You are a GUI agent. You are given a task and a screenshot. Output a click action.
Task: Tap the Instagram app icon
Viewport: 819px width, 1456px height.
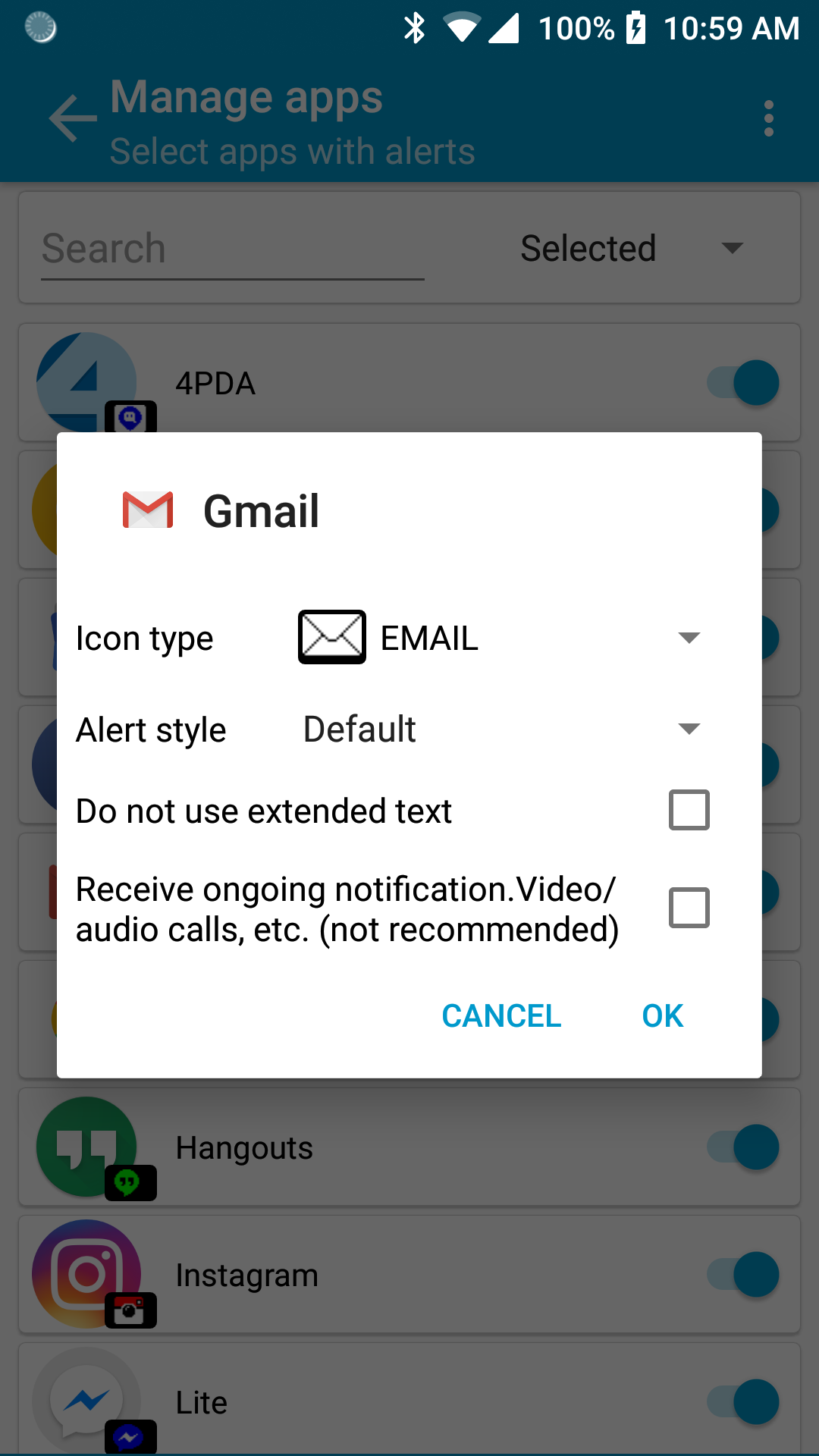tap(85, 1274)
